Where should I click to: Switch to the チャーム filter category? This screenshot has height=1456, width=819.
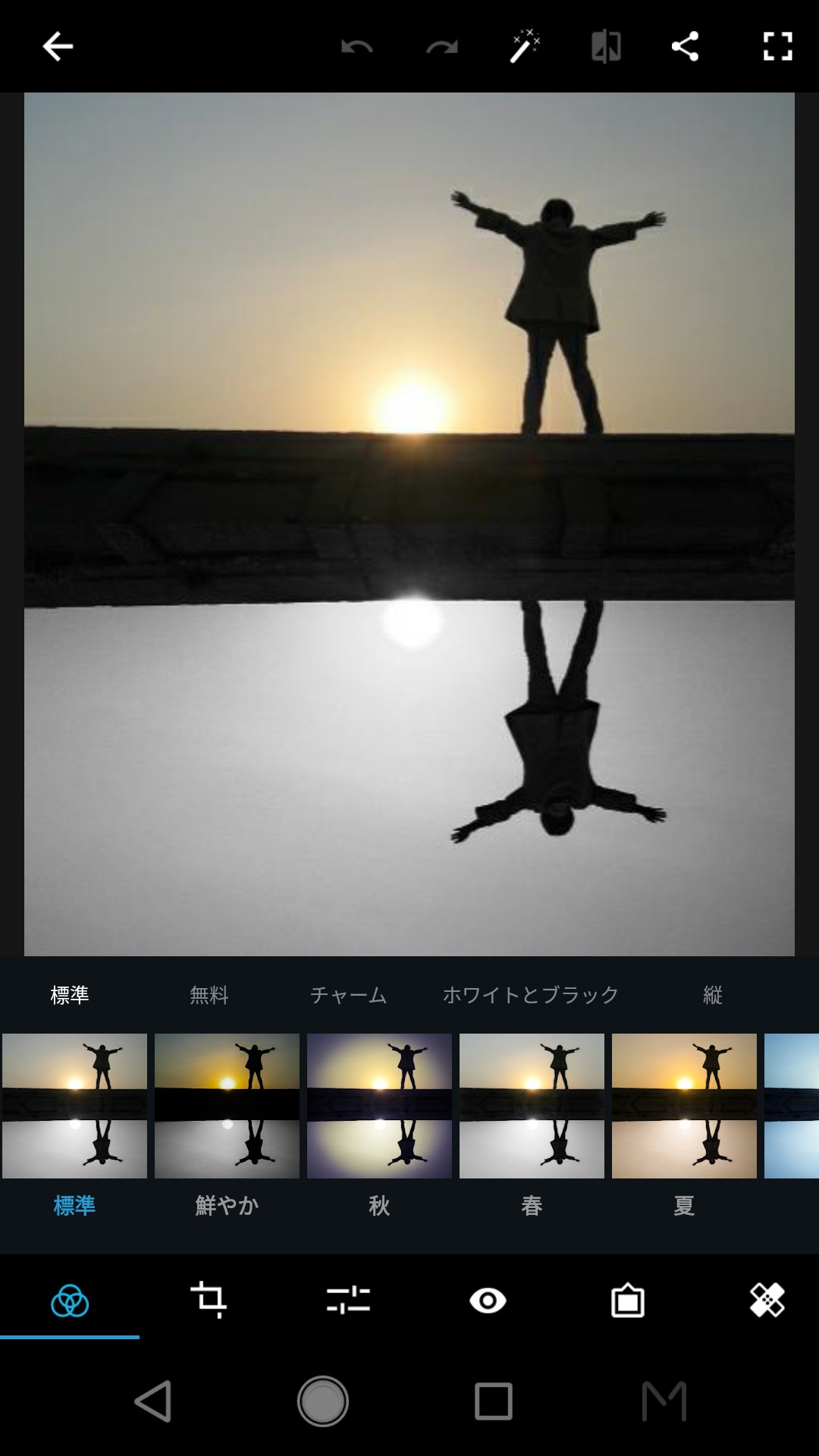[349, 995]
